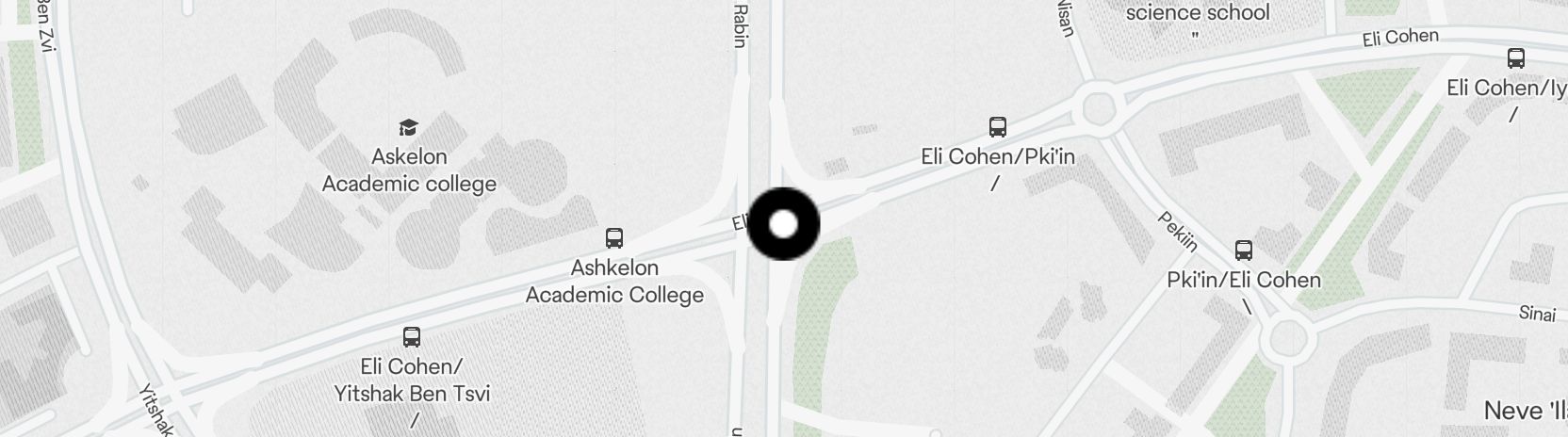
Task: Open the Eli Cohen/Pki'in bus stop
Action: [997, 127]
